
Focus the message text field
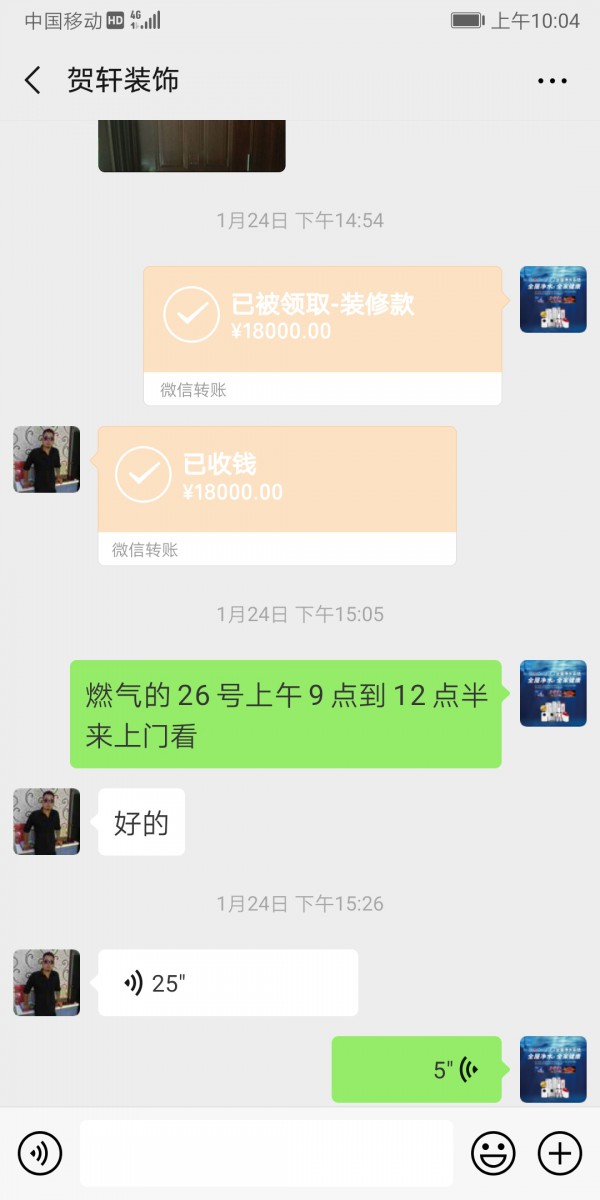[266, 1154]
